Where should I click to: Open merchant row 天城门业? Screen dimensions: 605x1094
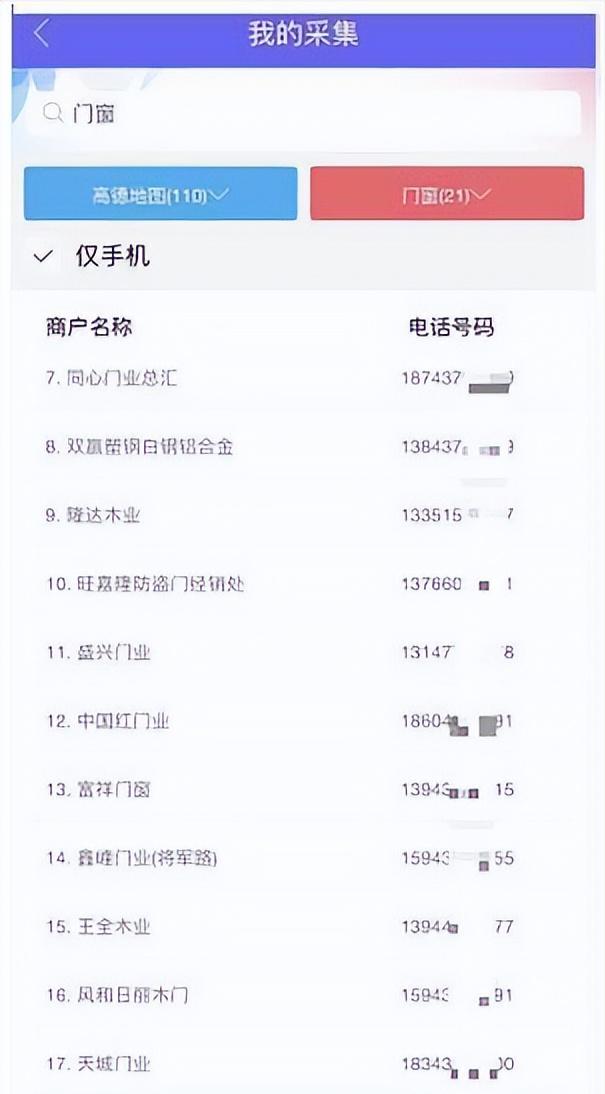[302, 1063]
